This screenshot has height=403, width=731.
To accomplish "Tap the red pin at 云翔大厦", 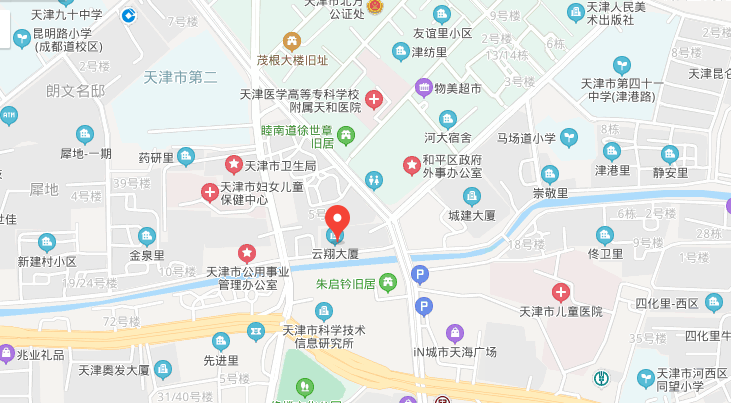I will [x=339, y=219].
